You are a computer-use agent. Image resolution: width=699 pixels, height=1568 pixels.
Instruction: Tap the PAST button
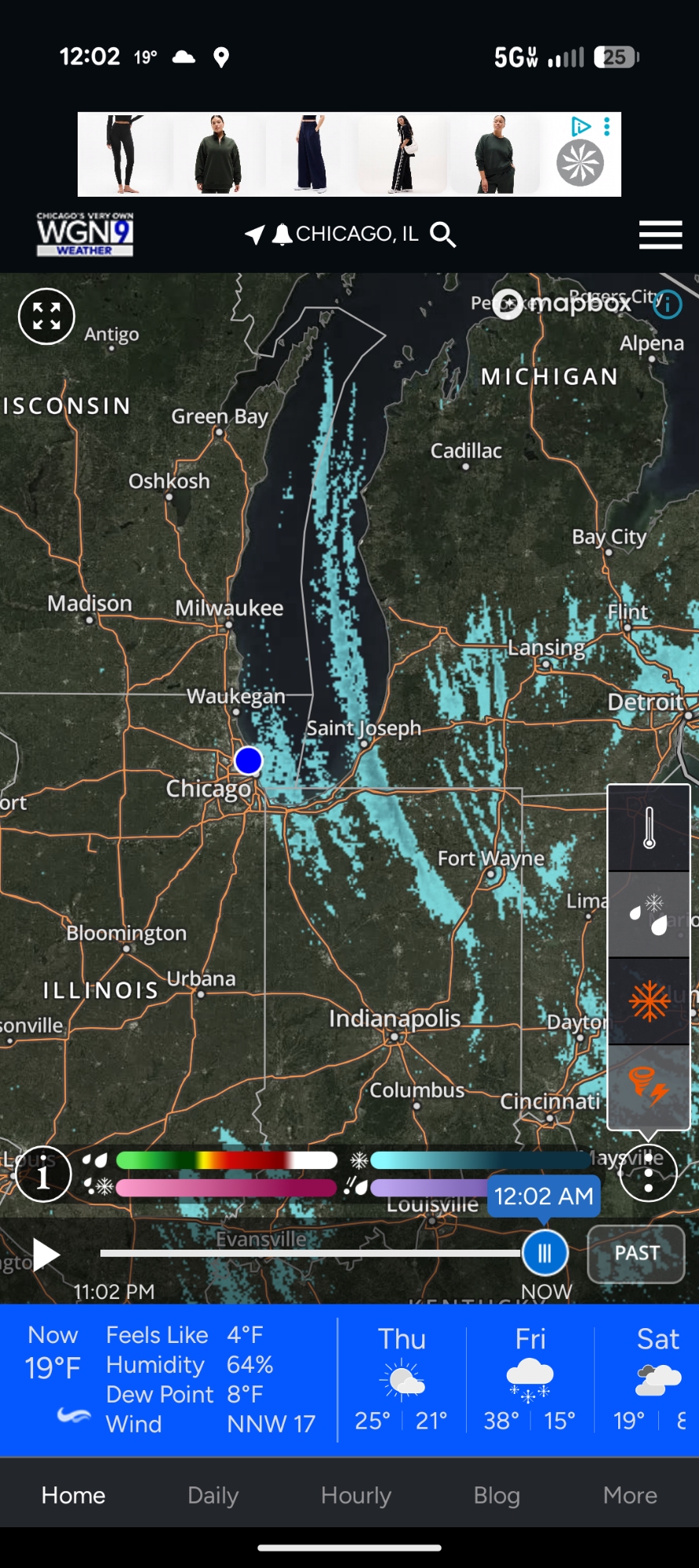[x=636, y=1253]
